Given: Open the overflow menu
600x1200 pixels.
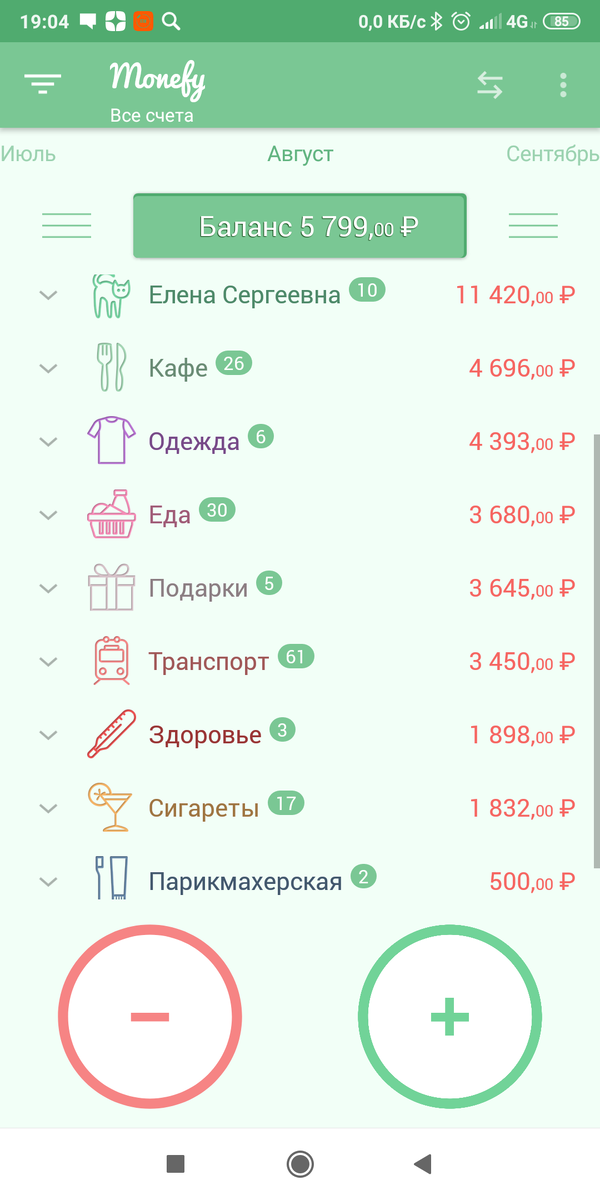Looking at the screenshot, I should coord(564,85).
